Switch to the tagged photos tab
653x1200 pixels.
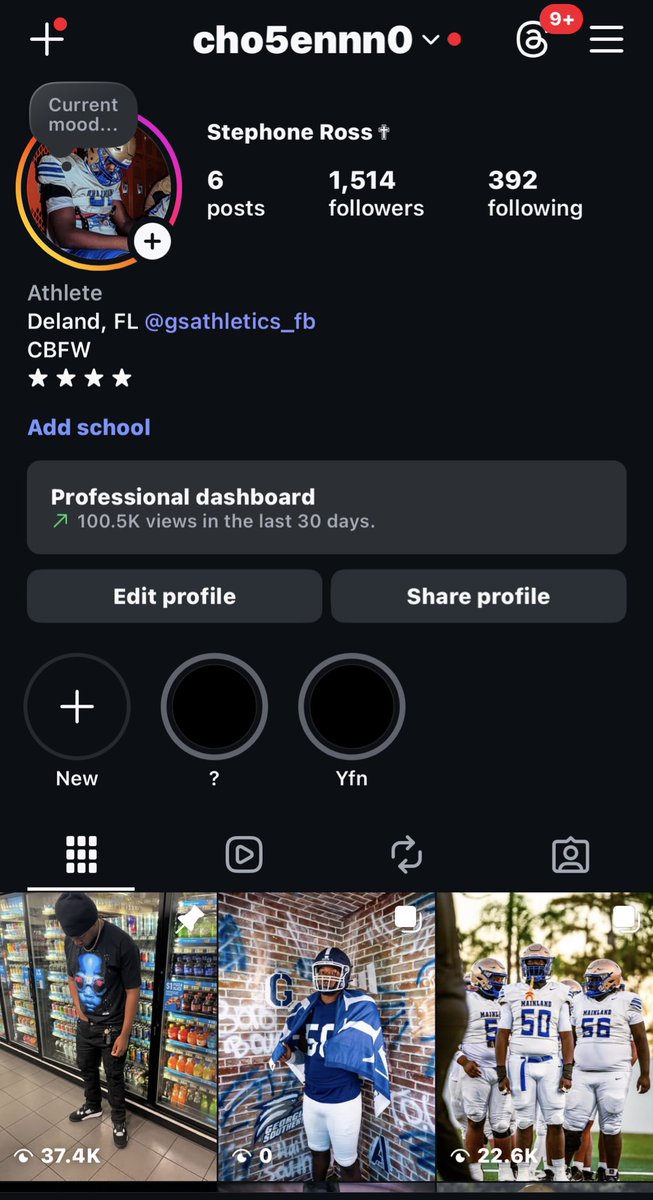(x=570, y=855)
